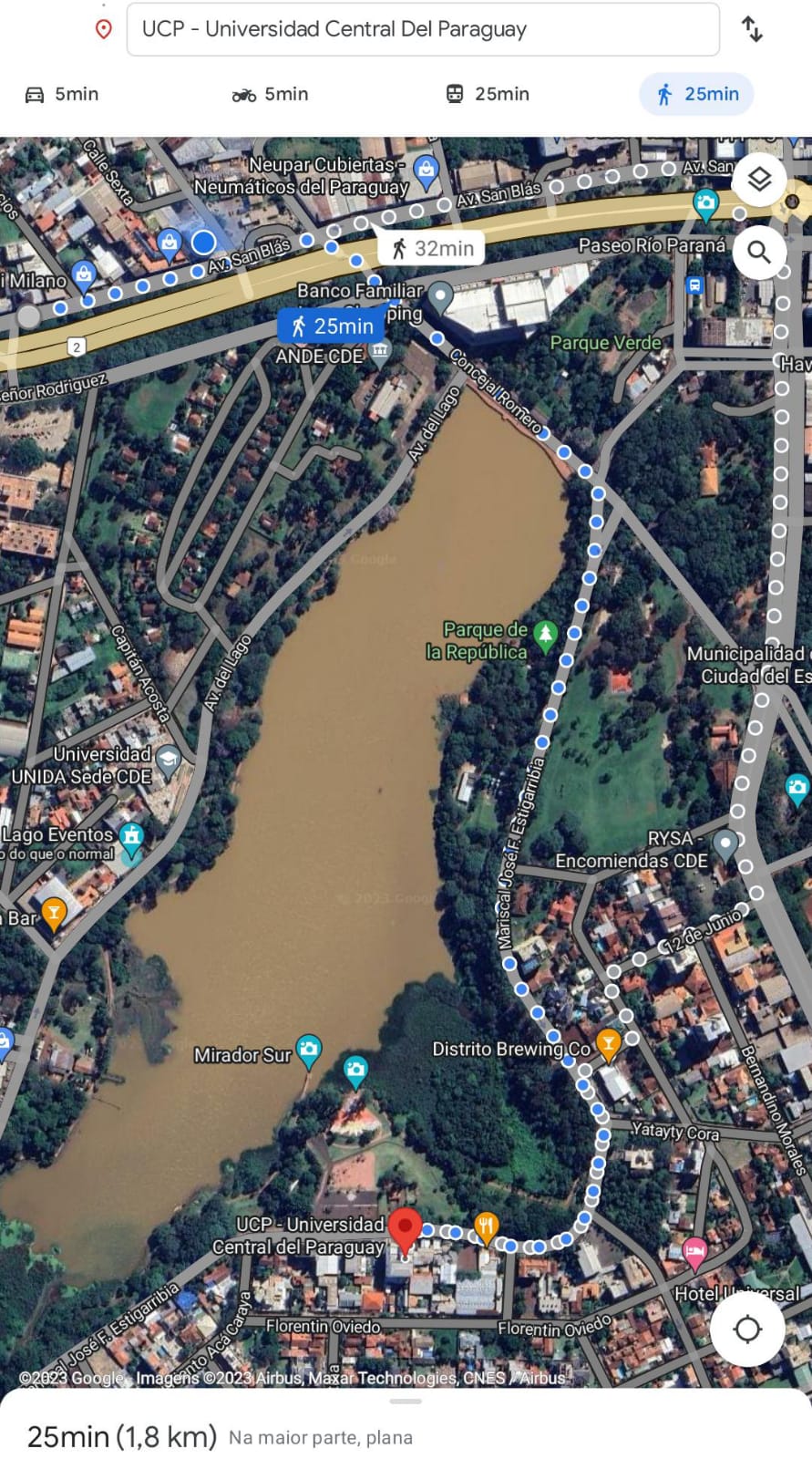Tap the red destination pin at UCP
This screenshot has height=1459, width=812.
point(406,1230)
